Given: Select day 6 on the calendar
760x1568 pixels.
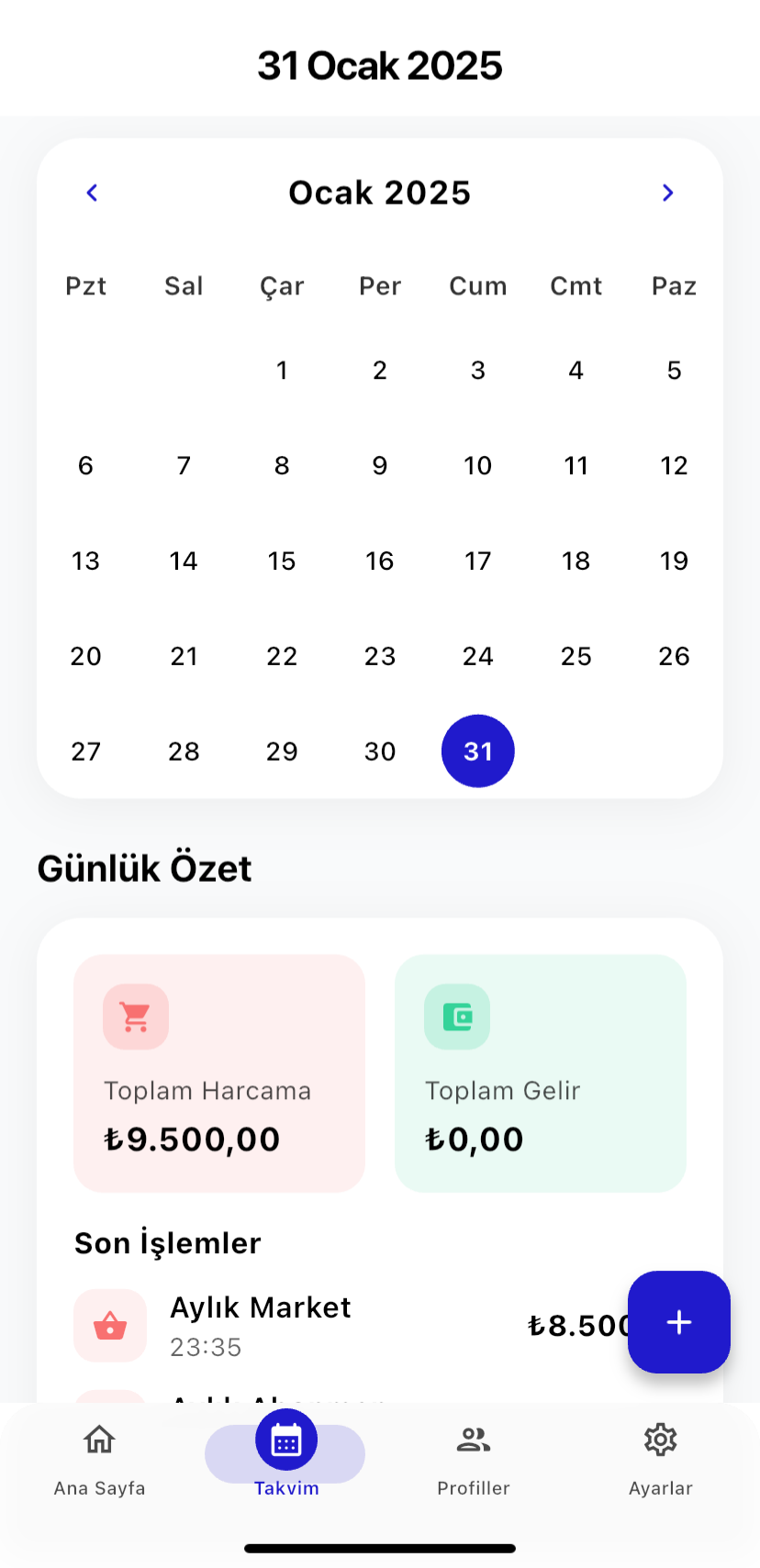Looking at the screenshot, I should pos(85,466).
